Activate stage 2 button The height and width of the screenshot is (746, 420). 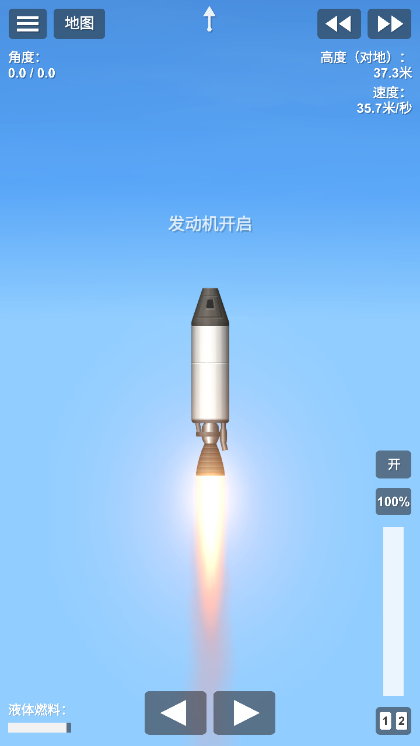click(x=401, y=722)
